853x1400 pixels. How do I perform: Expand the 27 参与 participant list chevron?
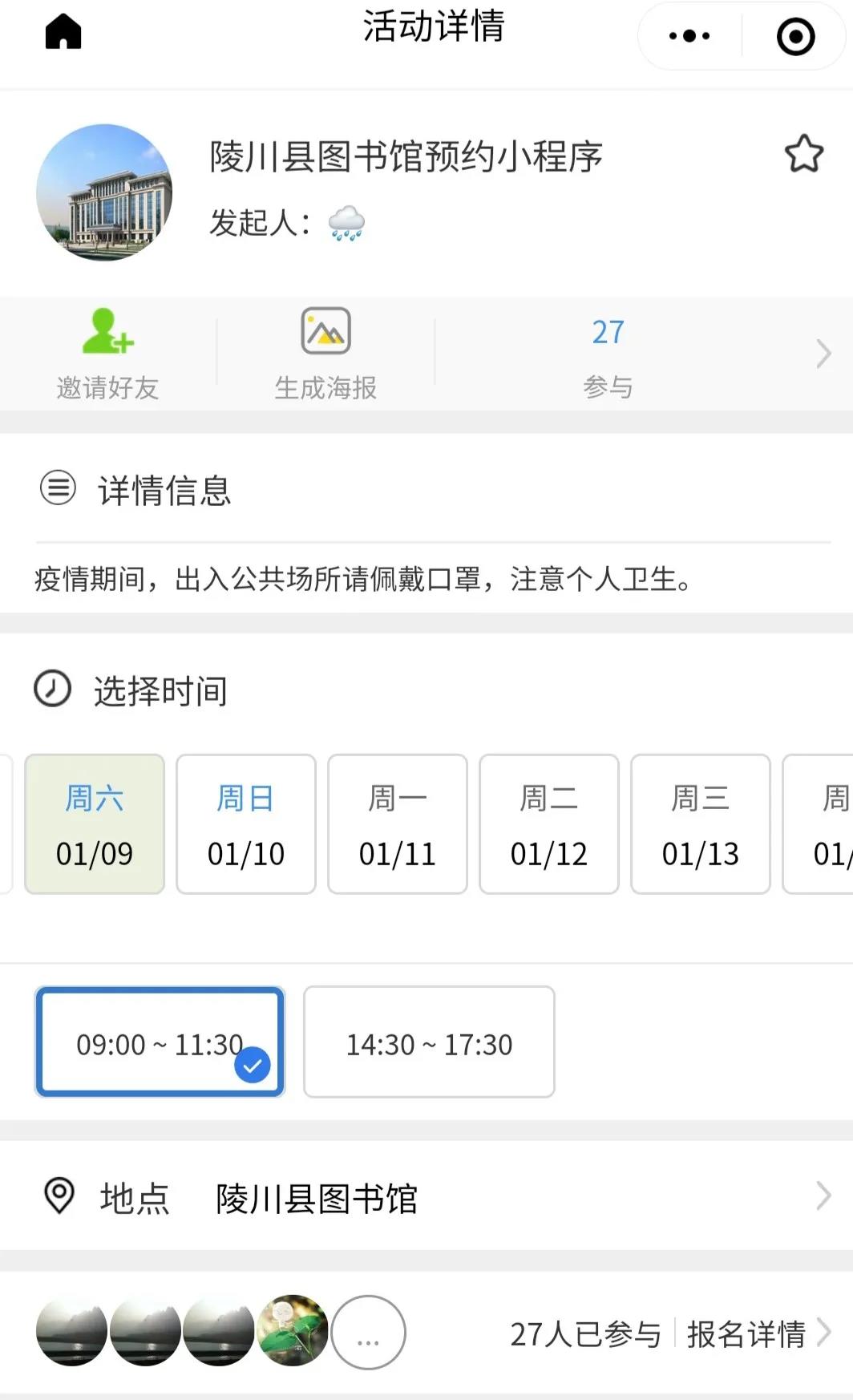coord(824,353)
